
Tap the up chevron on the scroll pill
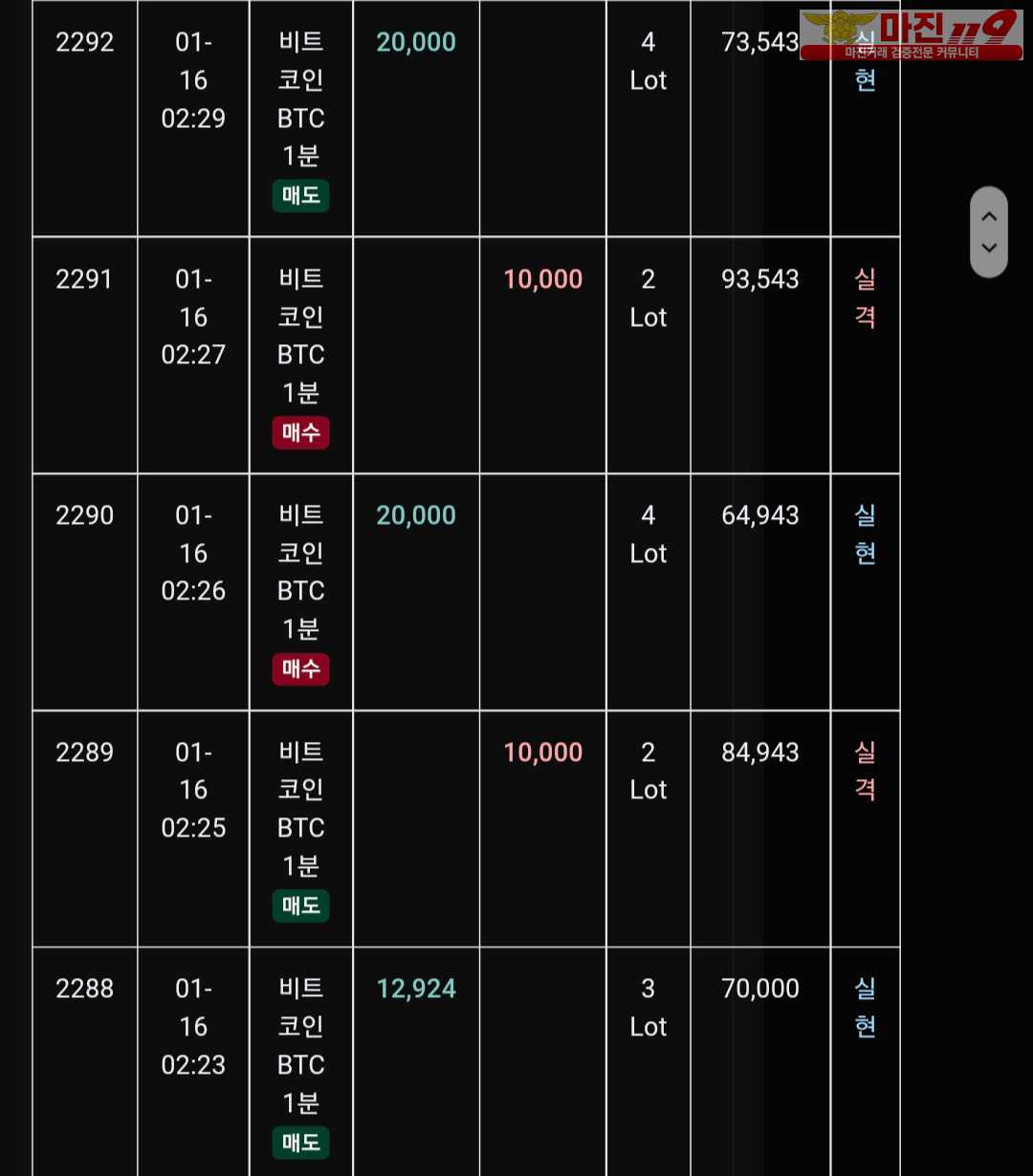coord(989,216)
